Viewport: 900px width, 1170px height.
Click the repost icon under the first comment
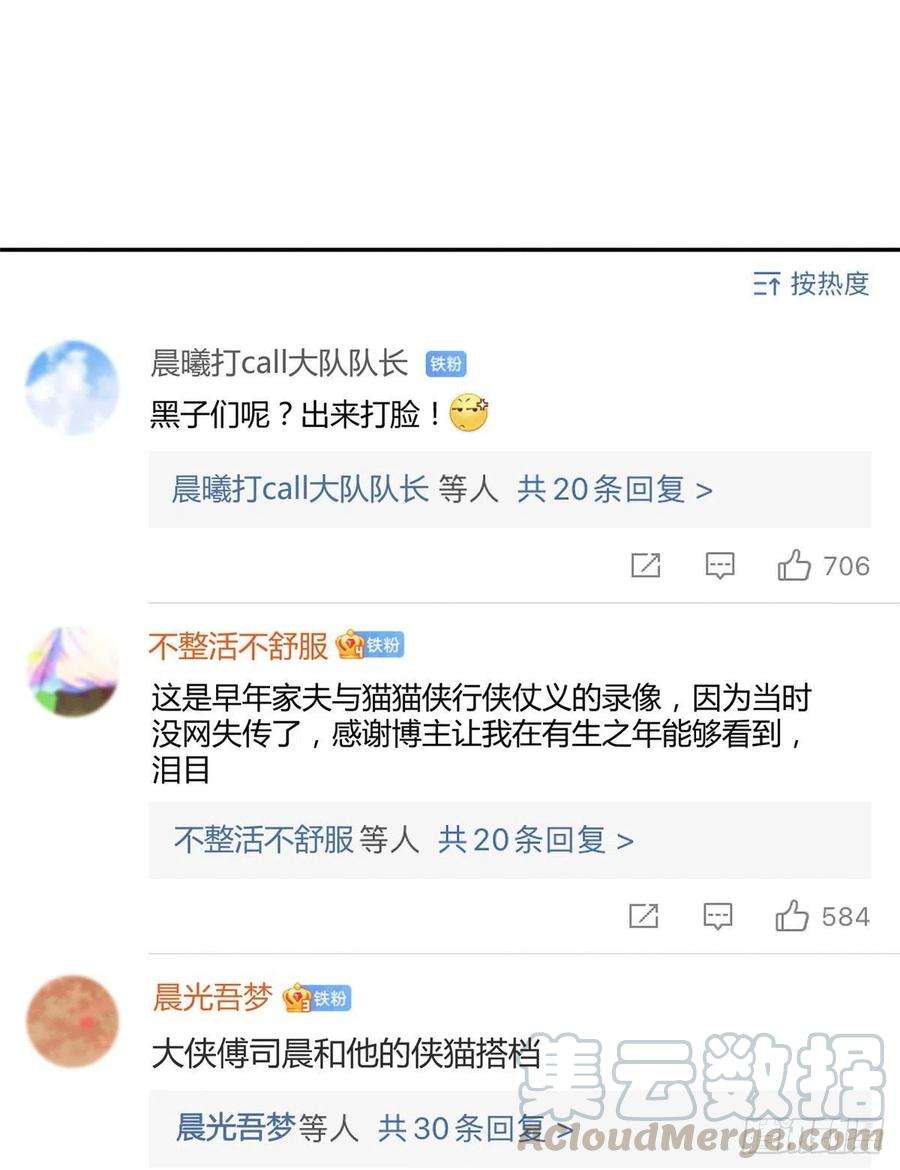[646, 566]
